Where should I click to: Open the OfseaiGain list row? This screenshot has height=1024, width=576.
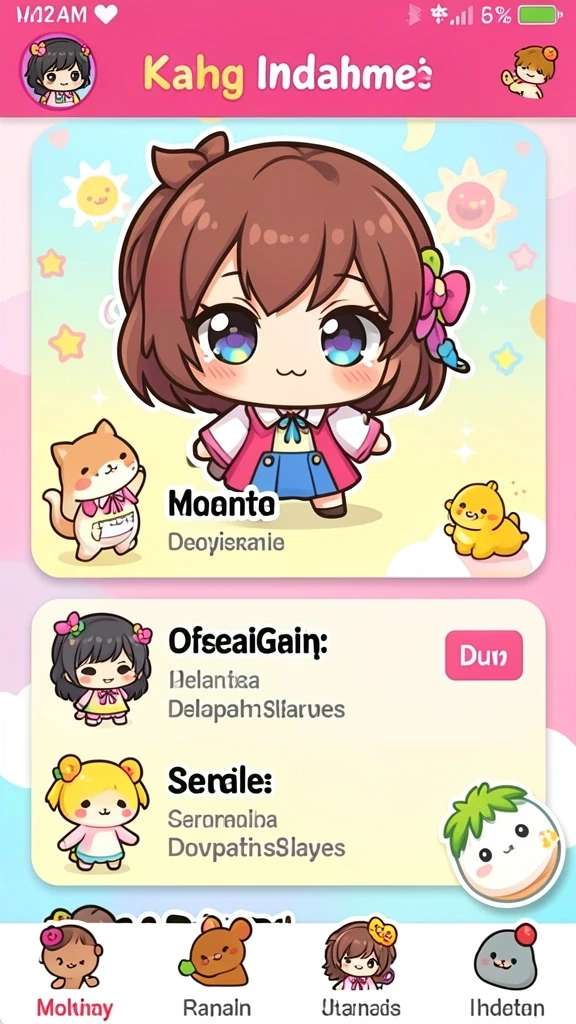pyautogui.click(x=288, y=671)
